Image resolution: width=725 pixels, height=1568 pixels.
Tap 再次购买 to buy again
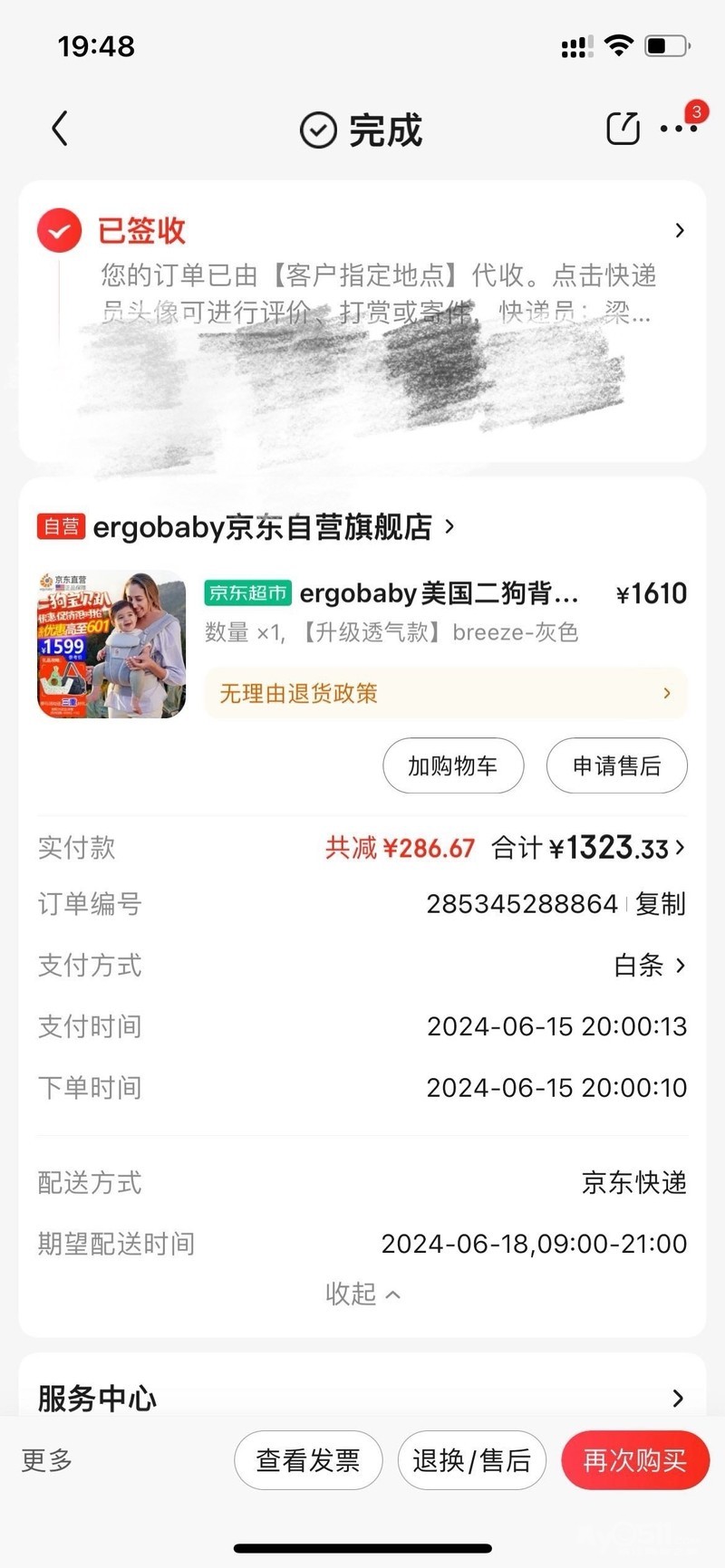coord(634,1460)
